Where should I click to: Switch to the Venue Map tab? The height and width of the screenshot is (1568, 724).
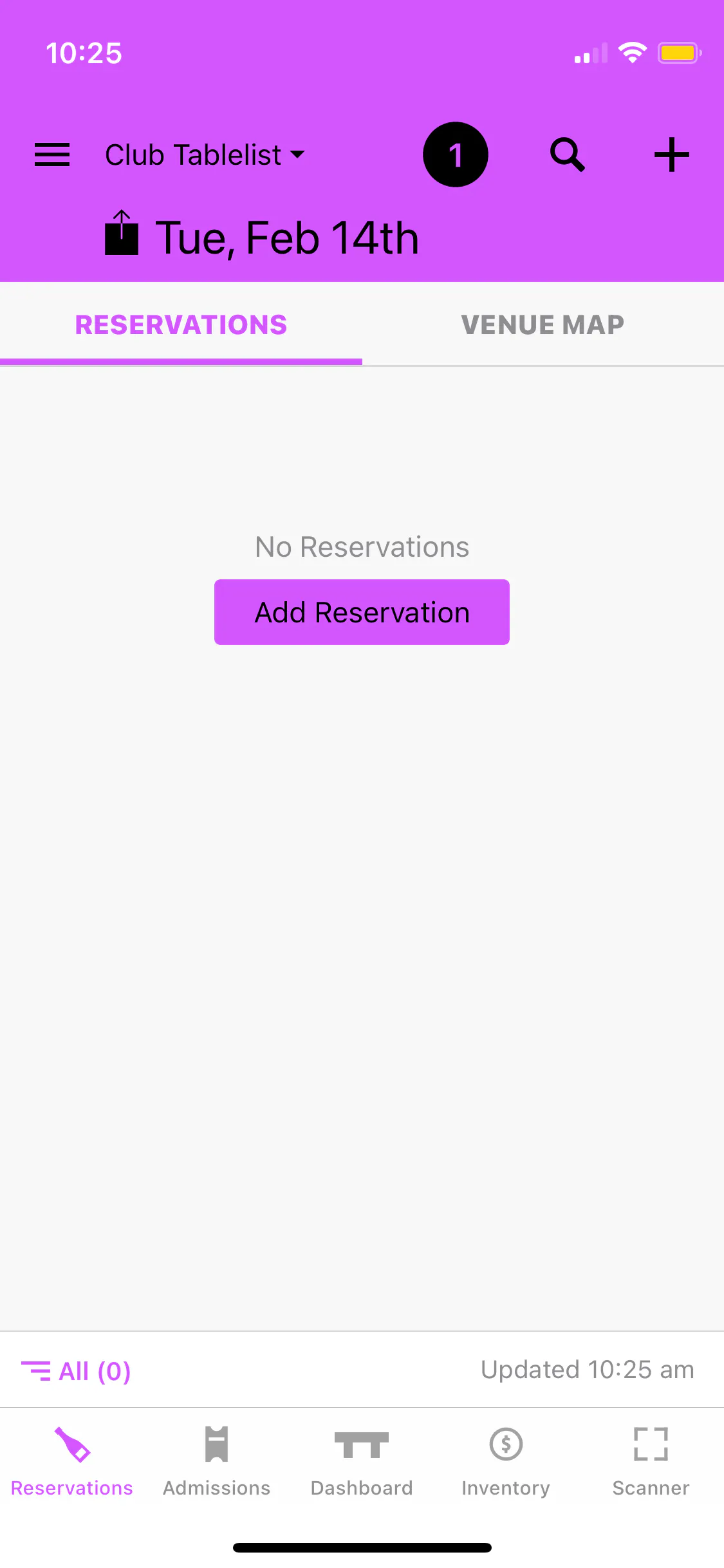coord(543,325)
